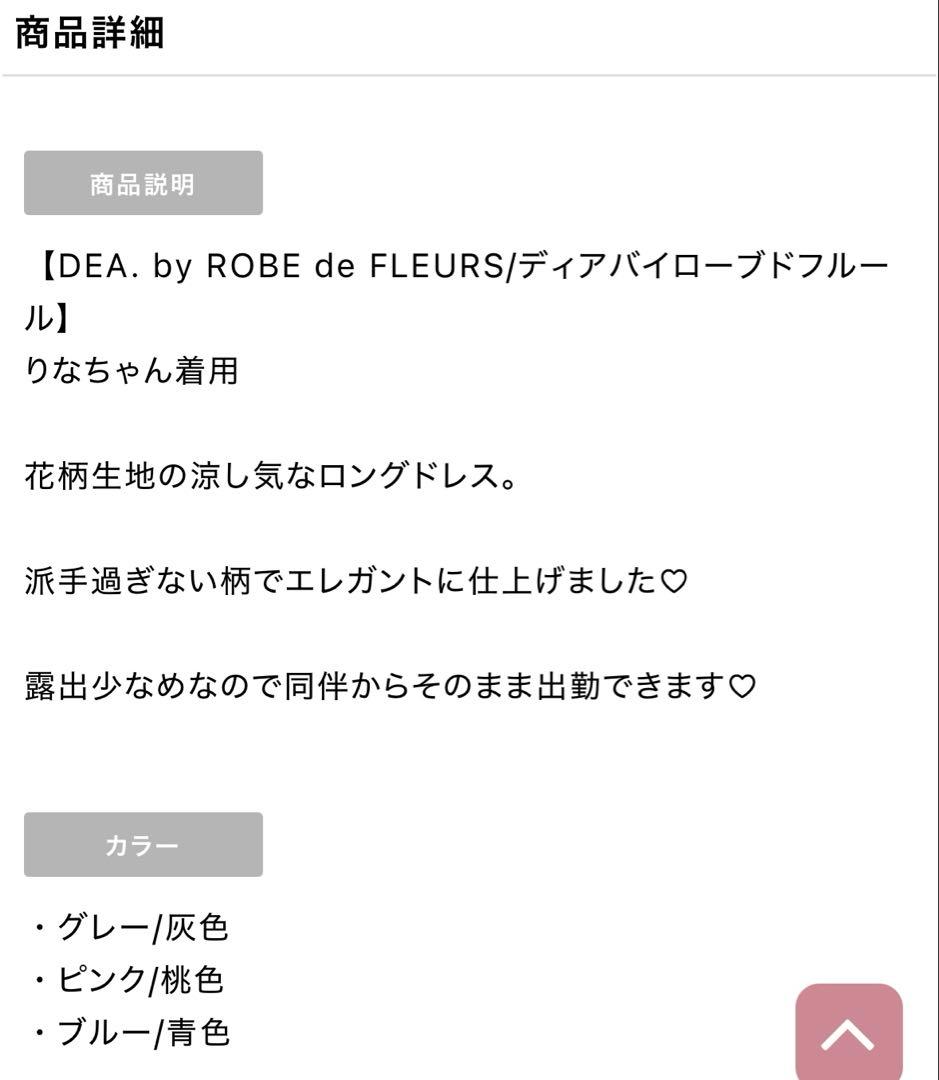939x1080 pixels.
Task: Click the bullet before グレー/灰色
Action: [38, 927]
